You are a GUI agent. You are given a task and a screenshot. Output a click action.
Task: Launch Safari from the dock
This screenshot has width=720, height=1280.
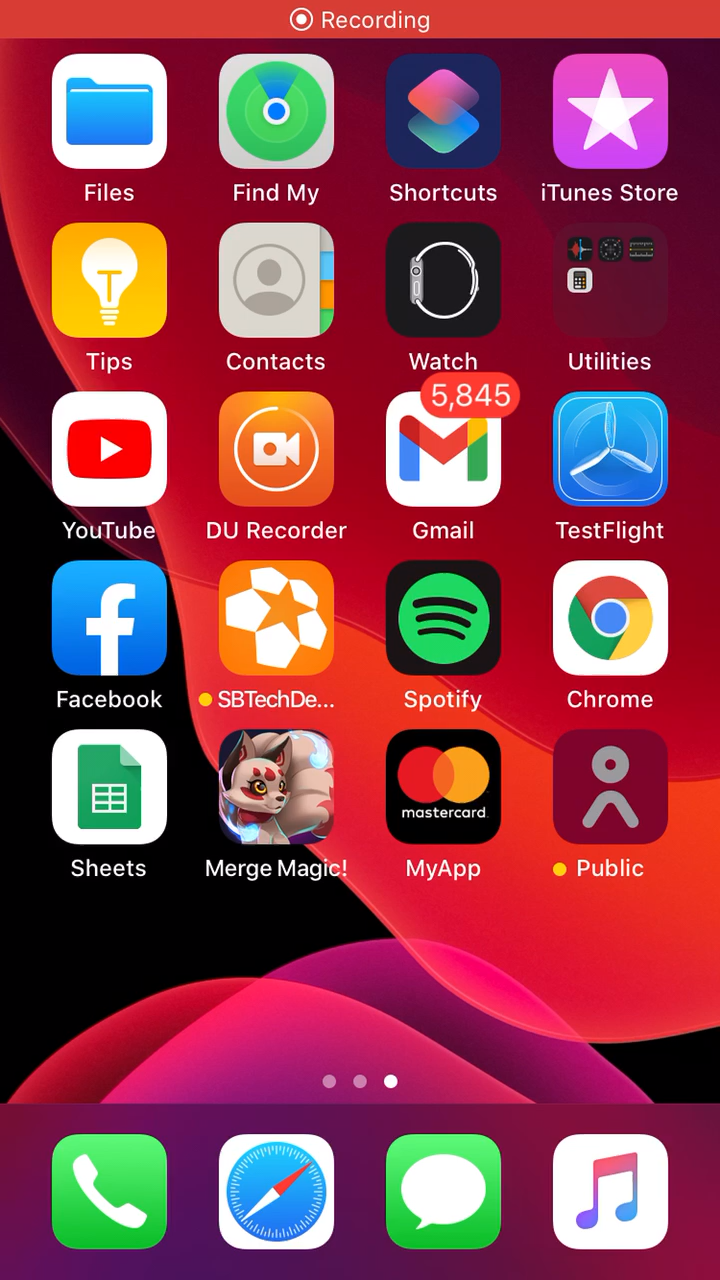pyautogui.click(x=276, y=1192)
